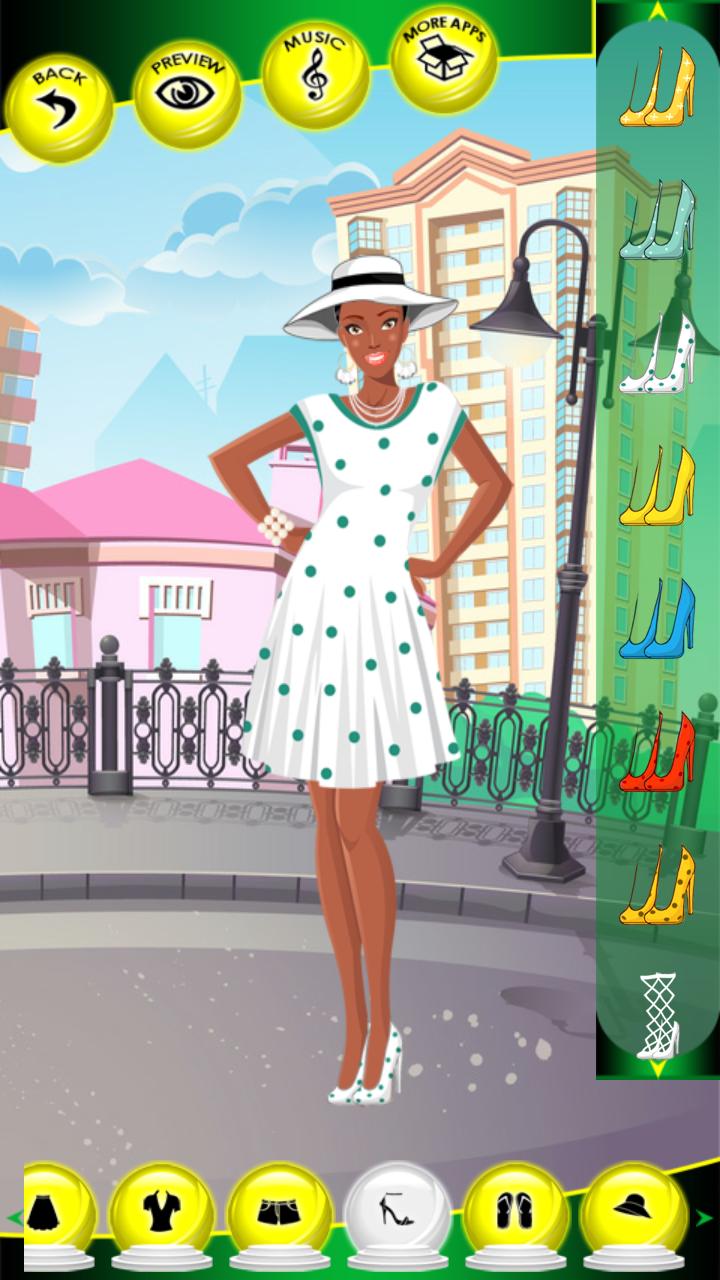Screen dimensions: 720x1280
Task: Open More Apps
Action: (444, 59)
